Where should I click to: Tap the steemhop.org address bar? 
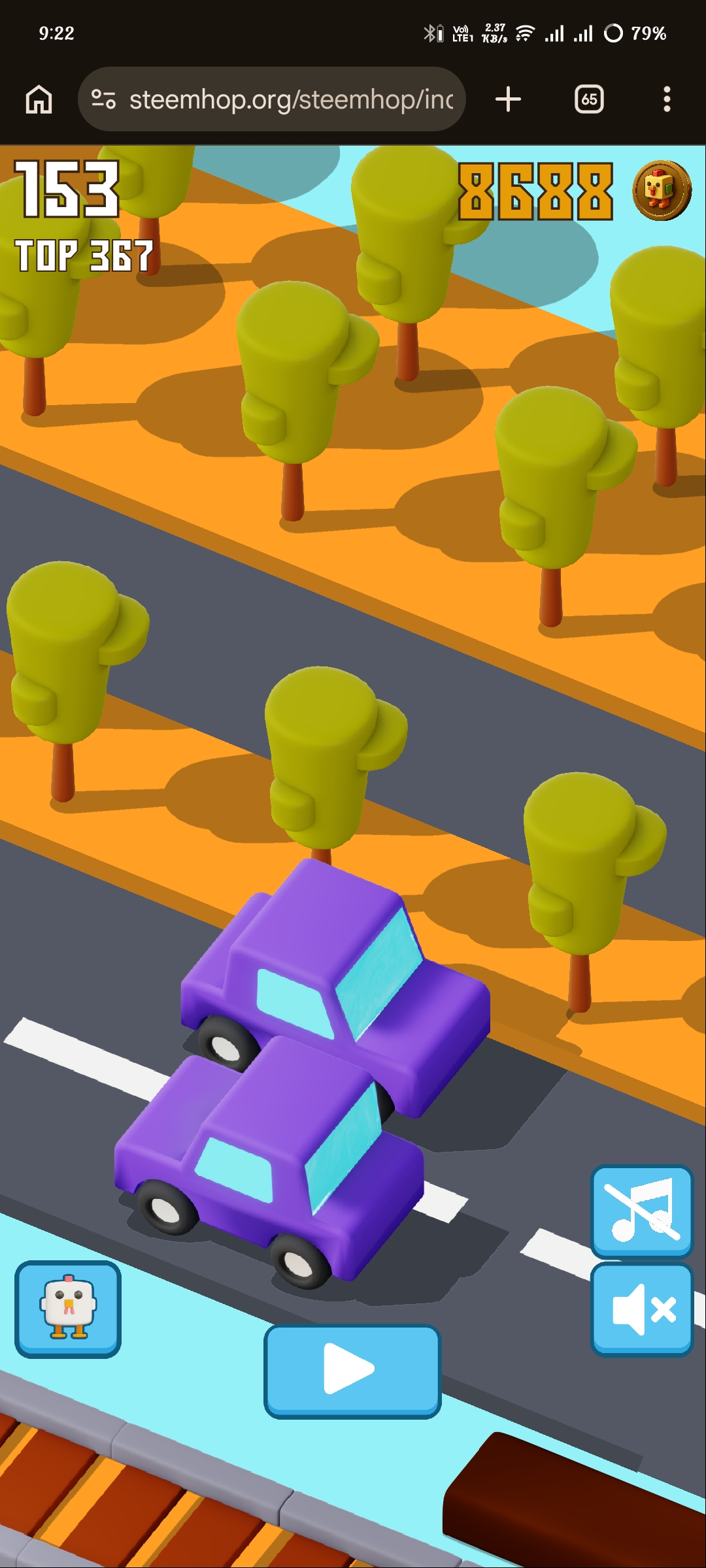click(x=272, y=99)
